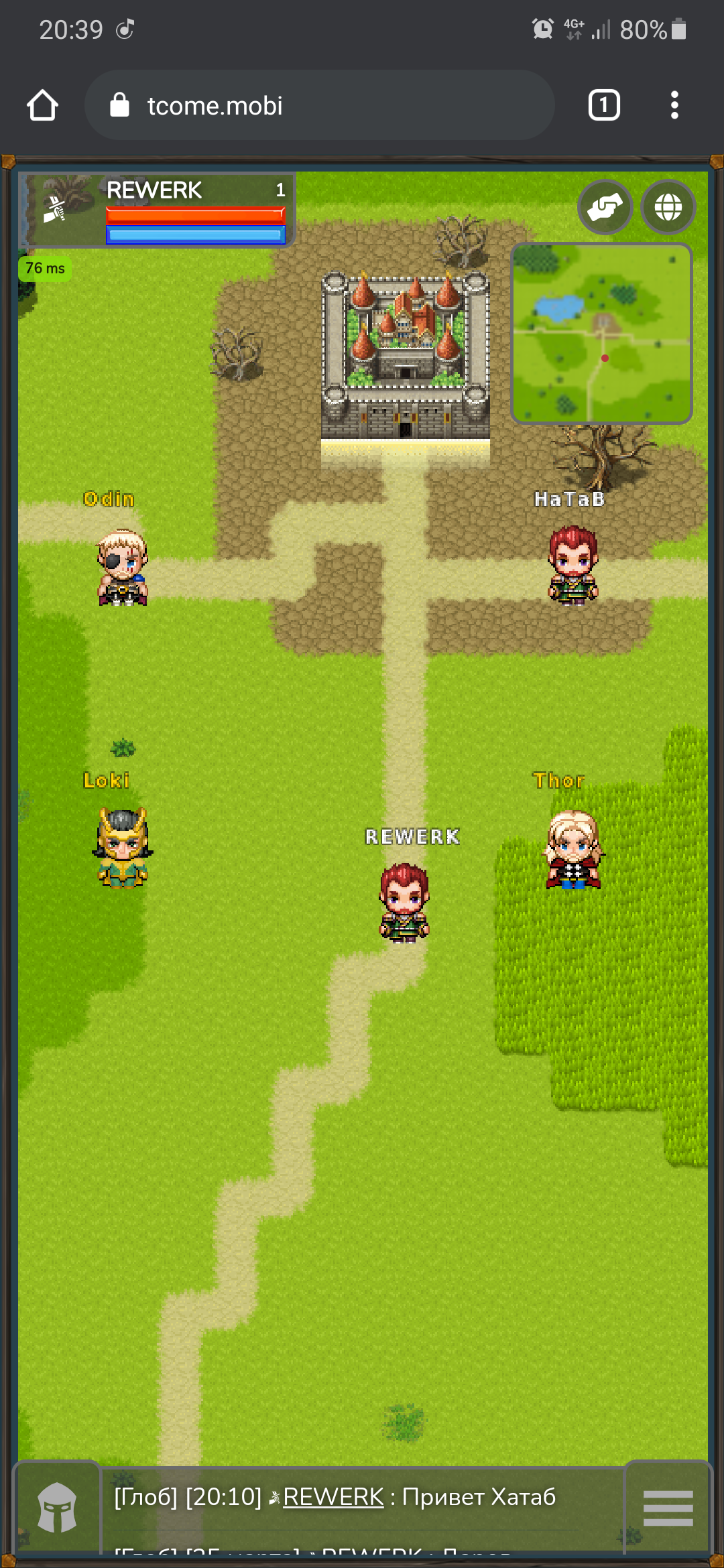Open the browser tab switcher
The width and height of the screenshot is (724, 1568).
point(603,105)
